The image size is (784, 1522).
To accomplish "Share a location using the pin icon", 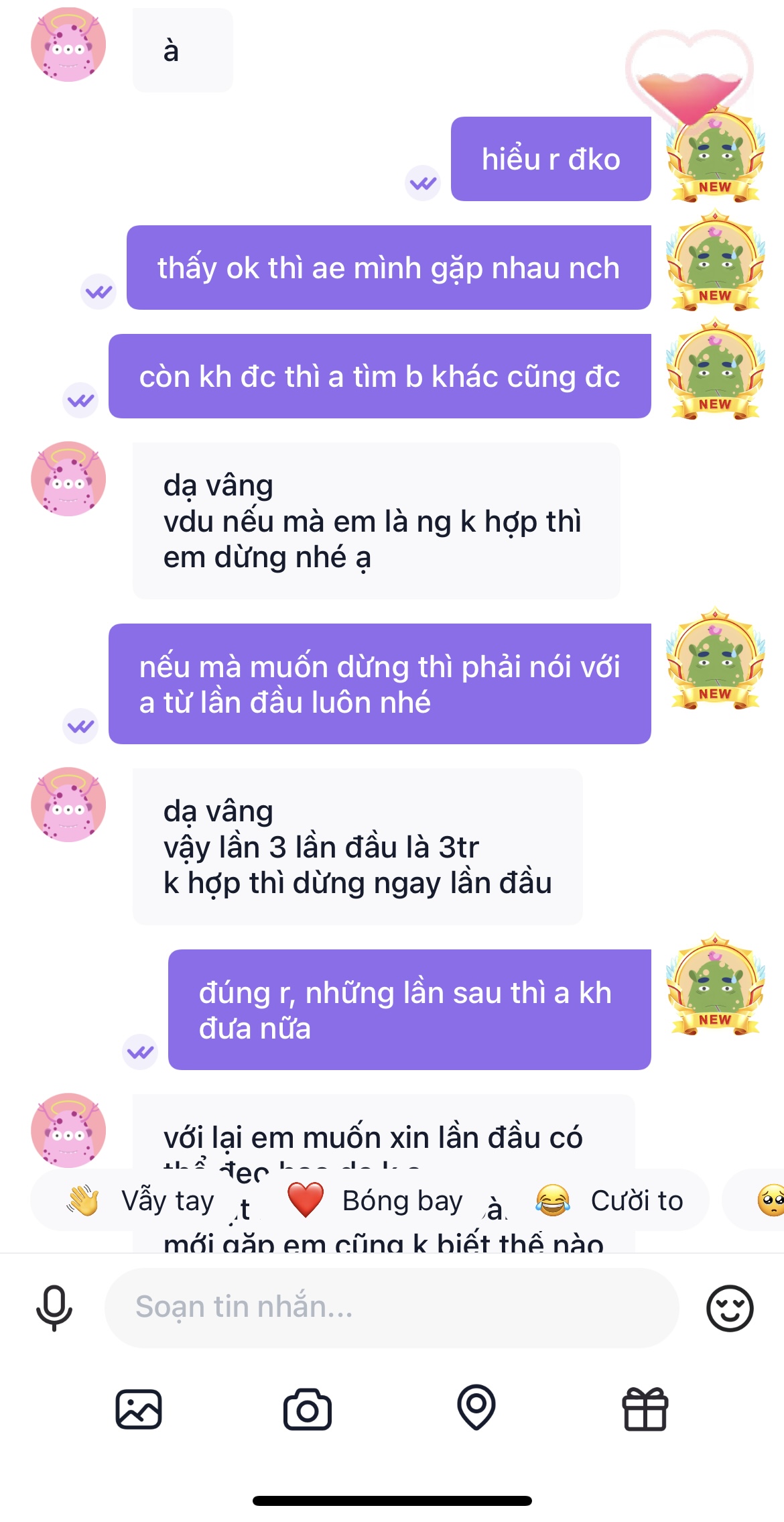I will [x=476, y=1408].
